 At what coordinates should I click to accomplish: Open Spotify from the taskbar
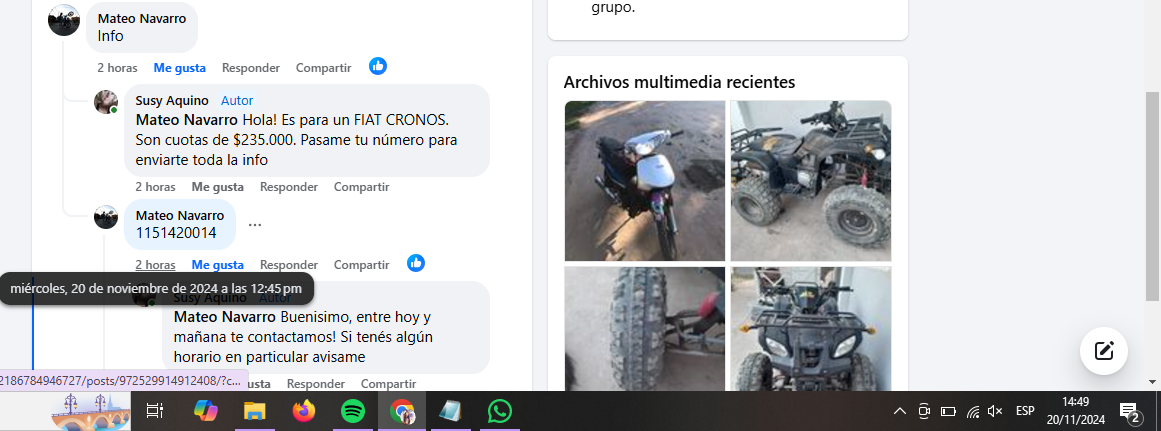353,411
